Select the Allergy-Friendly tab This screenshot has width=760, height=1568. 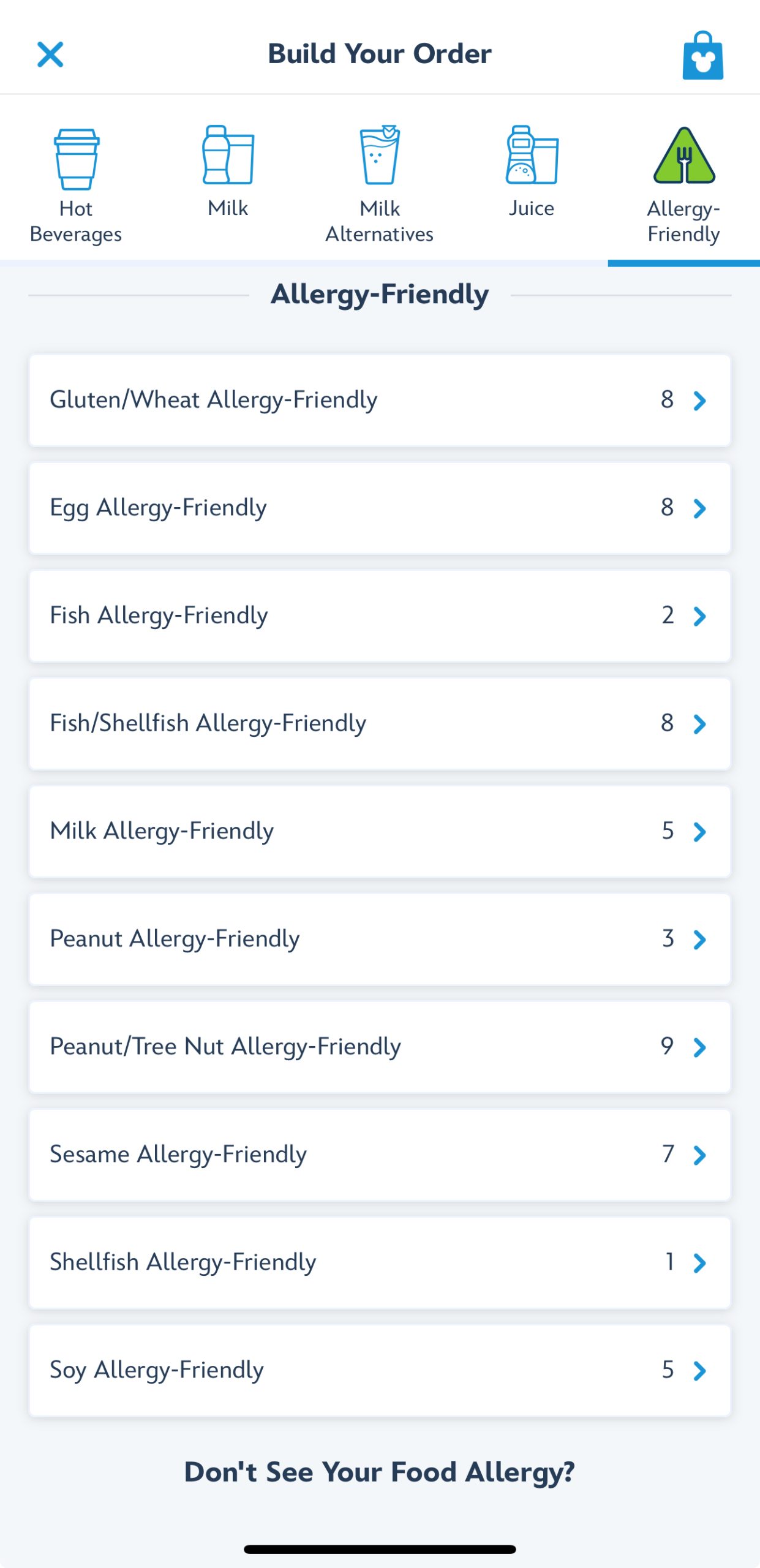pyautogui.click(x=684, y=184)
